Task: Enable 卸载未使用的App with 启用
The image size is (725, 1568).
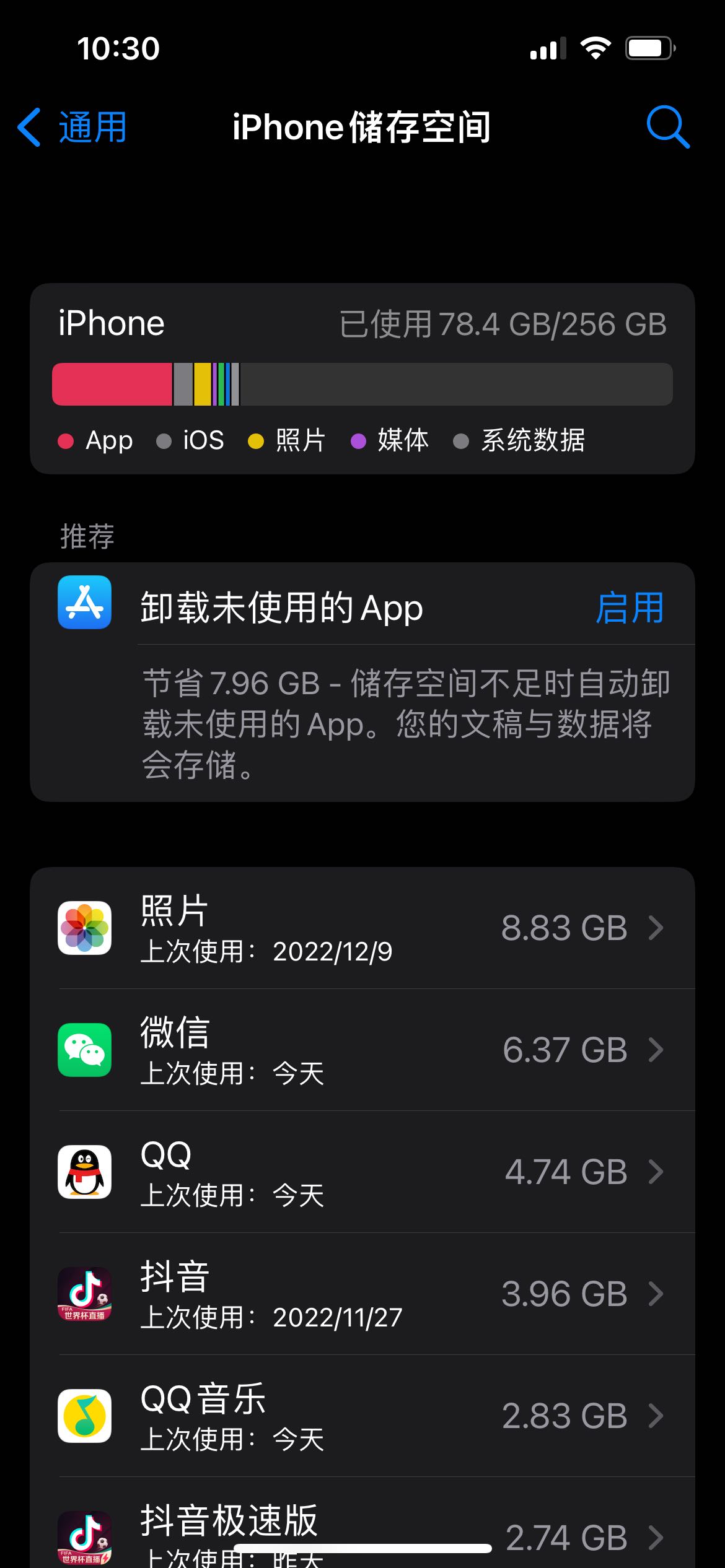Action: point(630,608)
